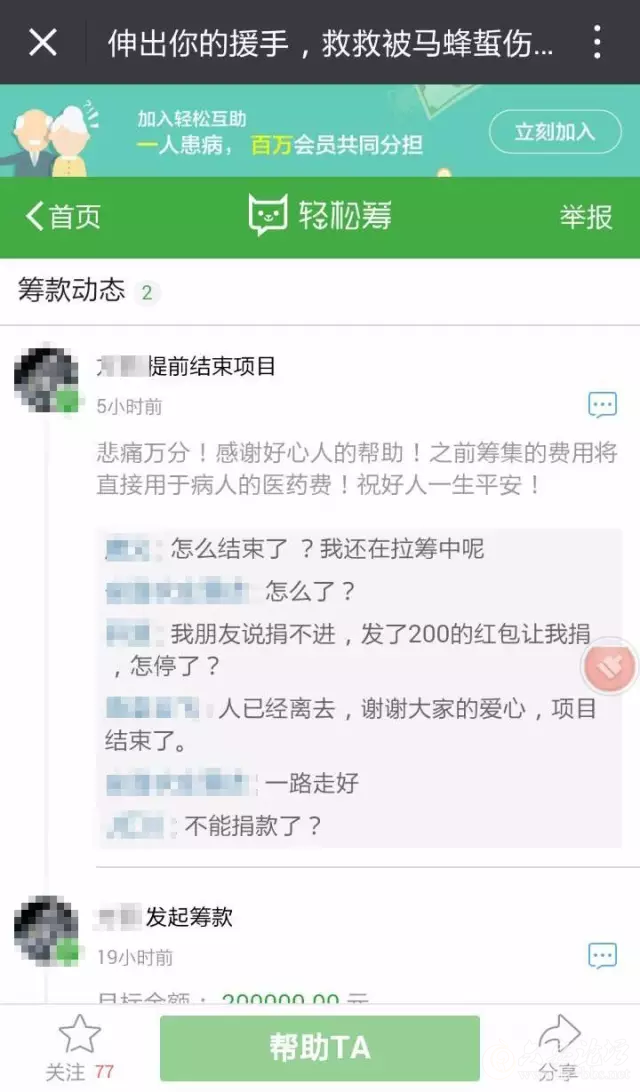Open the avatar on the 提前结束项目 post

point(46,381)
